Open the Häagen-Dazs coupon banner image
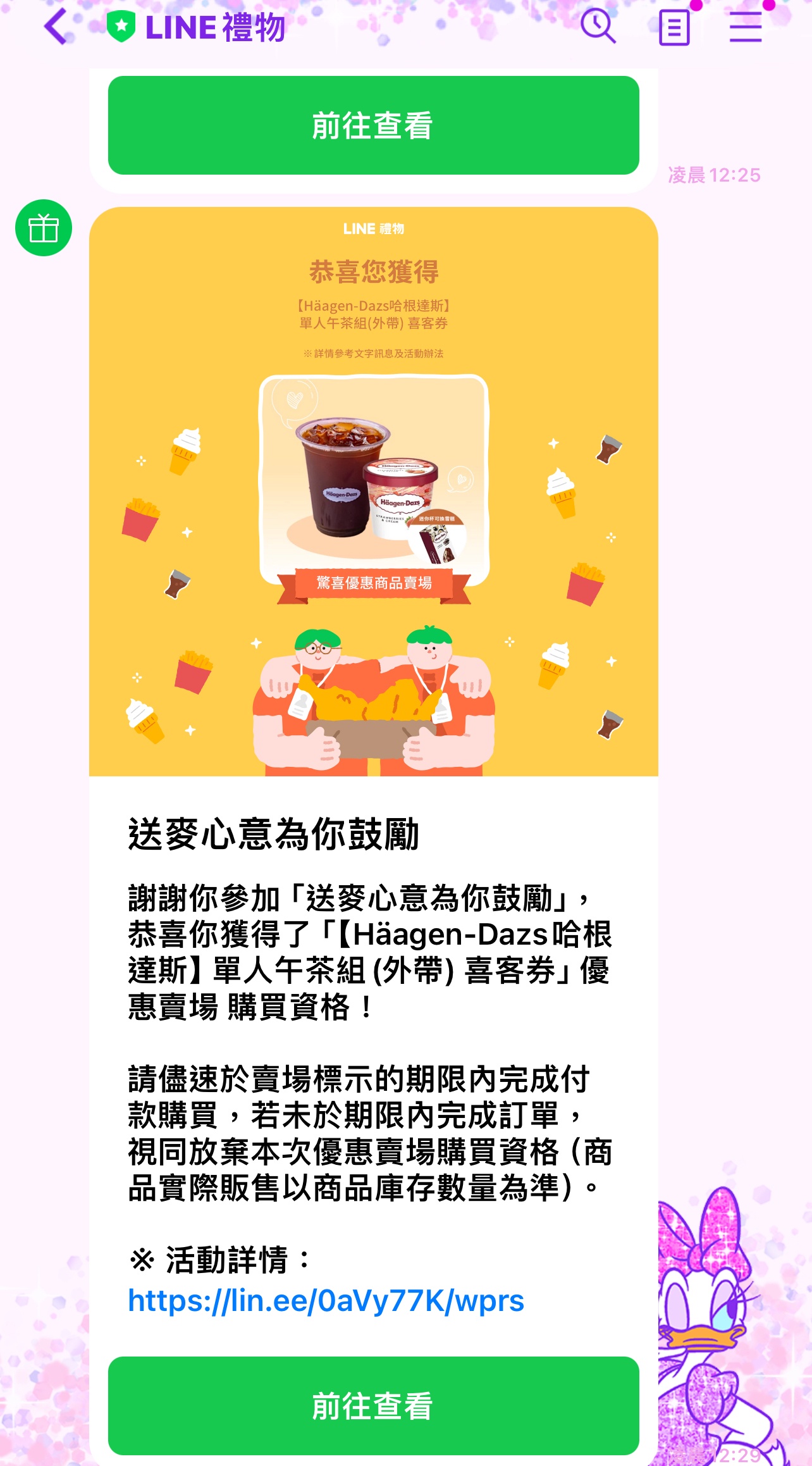Viewport: 812px width, 1466px height. [373, 491]
